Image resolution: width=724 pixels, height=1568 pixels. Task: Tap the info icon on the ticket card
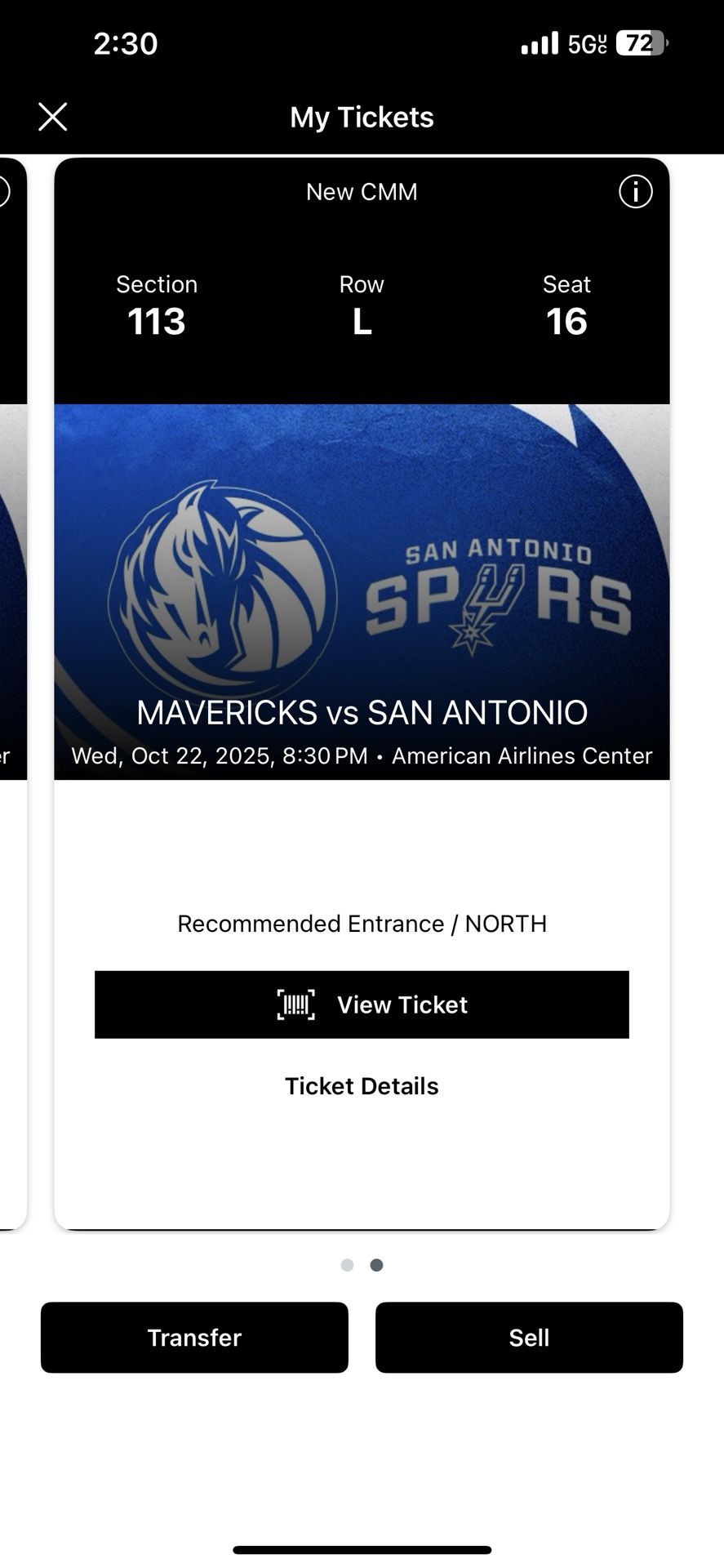[x=635, y=191]
